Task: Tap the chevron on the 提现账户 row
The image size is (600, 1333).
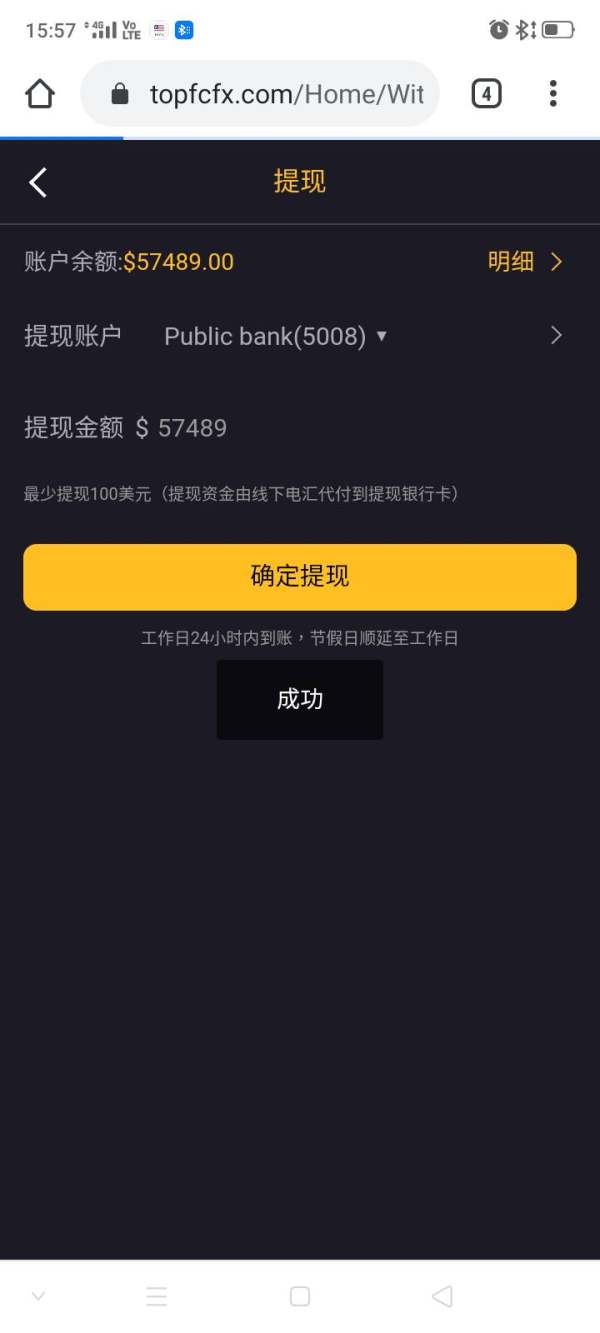Action: coord(557,335)
